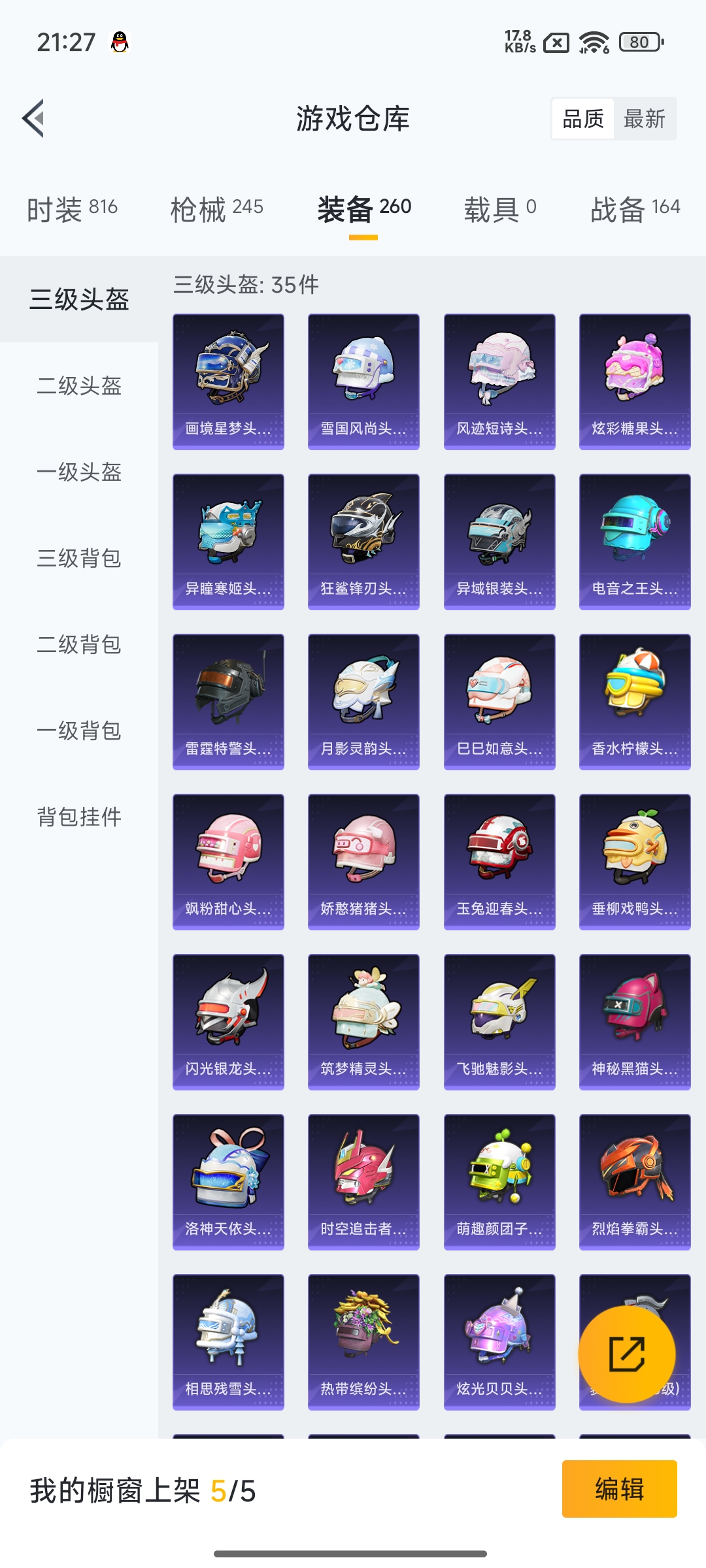The image size is (706, 1568).
Task: Open the 洛神天依 helmet thumbnail
Action: (x=227, y=1181)
